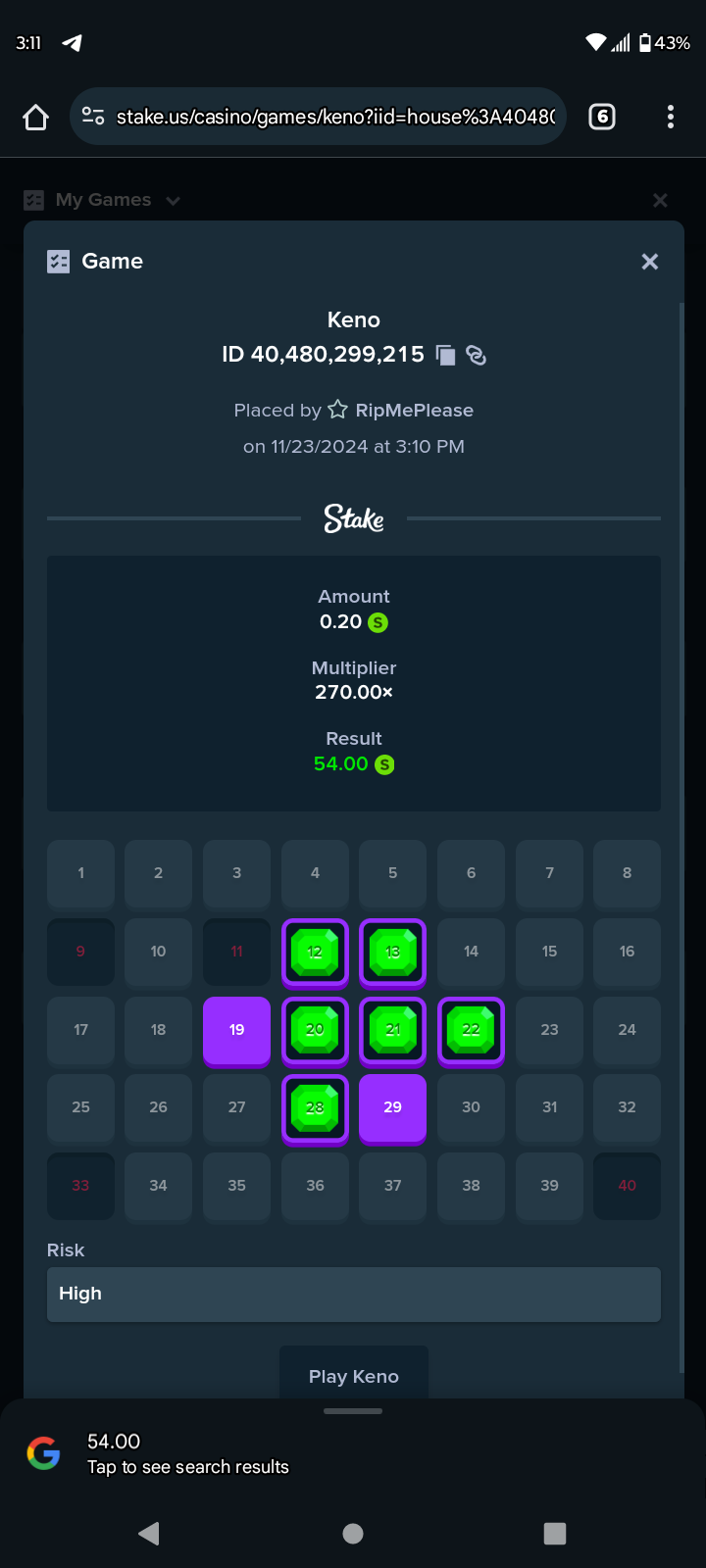Image resolution: width=706 pixels, height=1568 pixels.
Task: Open the site settings icon in address bar
Action: point(93,117)
